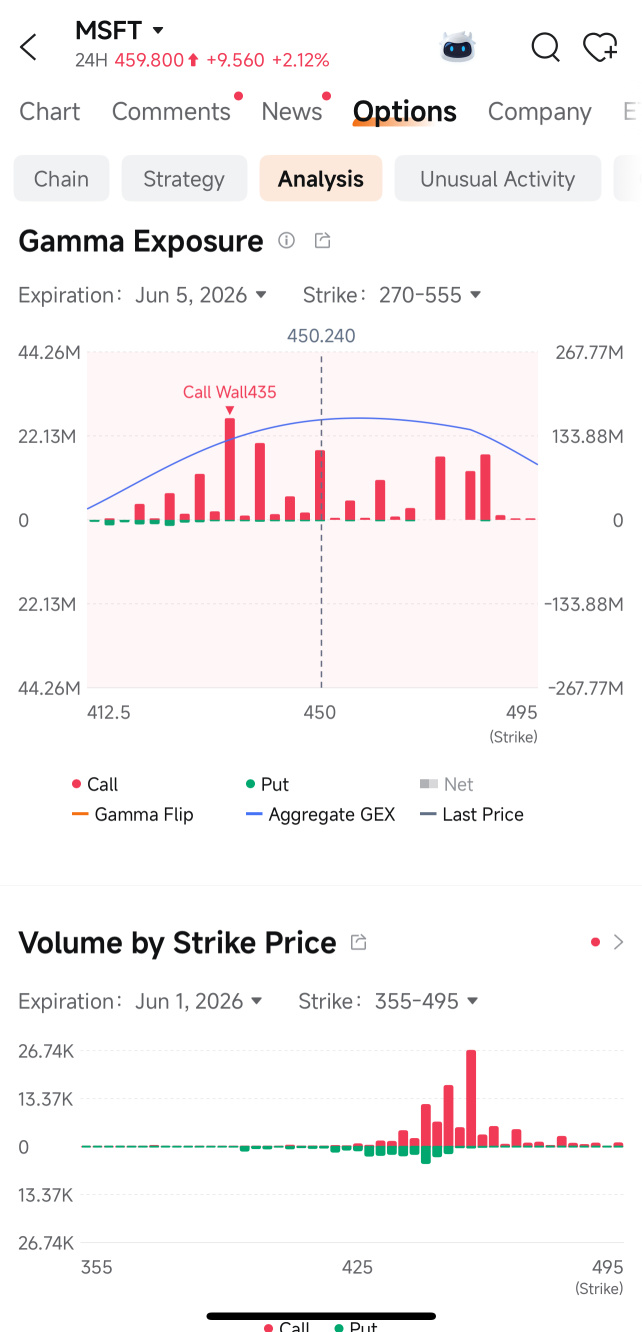Screen dimensions: 642x1332
Task: Go back using the arrow
Action: (28, 47)
